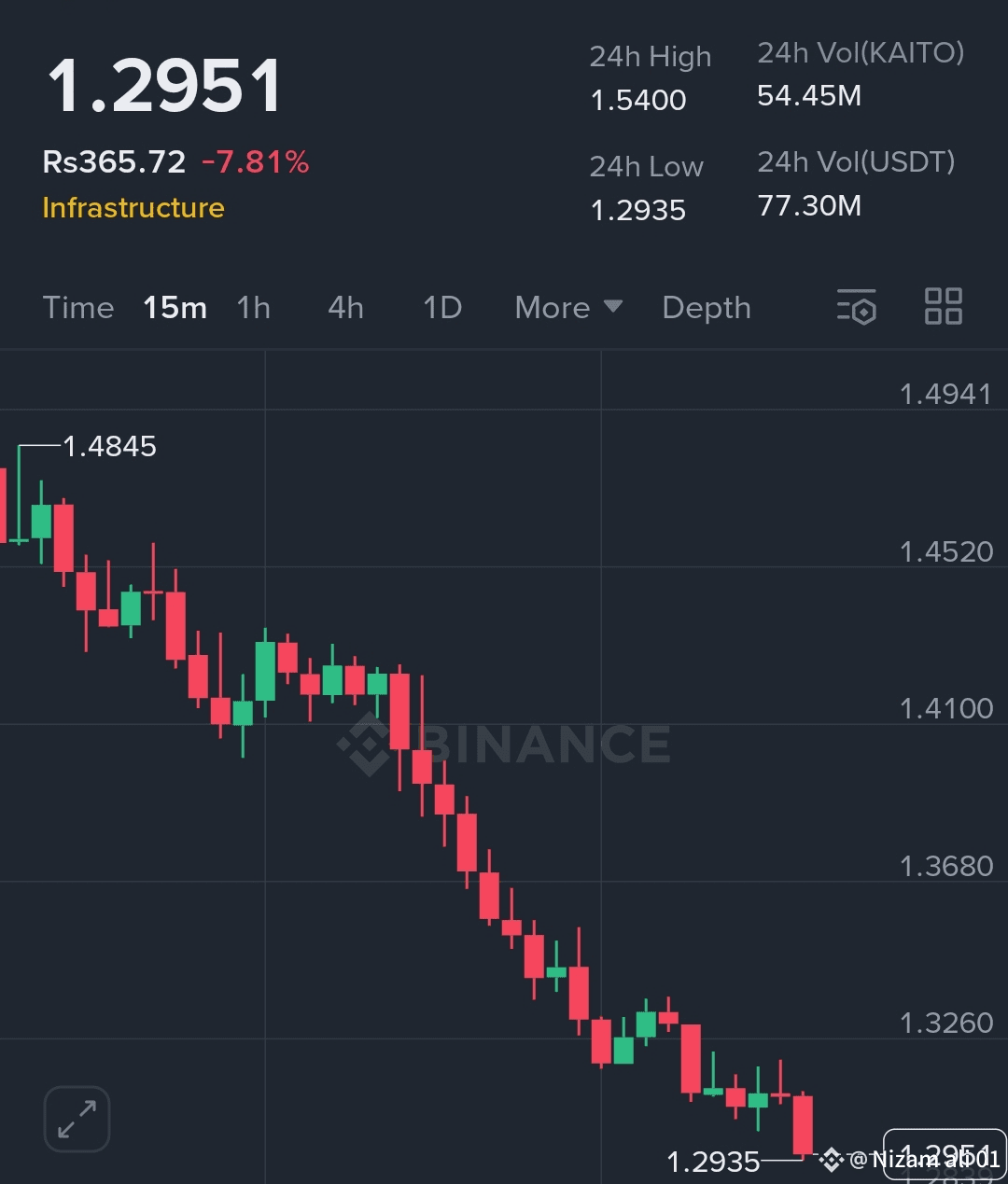Expand chart to full screen
The width and height of the screenshot is (1008, 1184).
click(77, 1119)
